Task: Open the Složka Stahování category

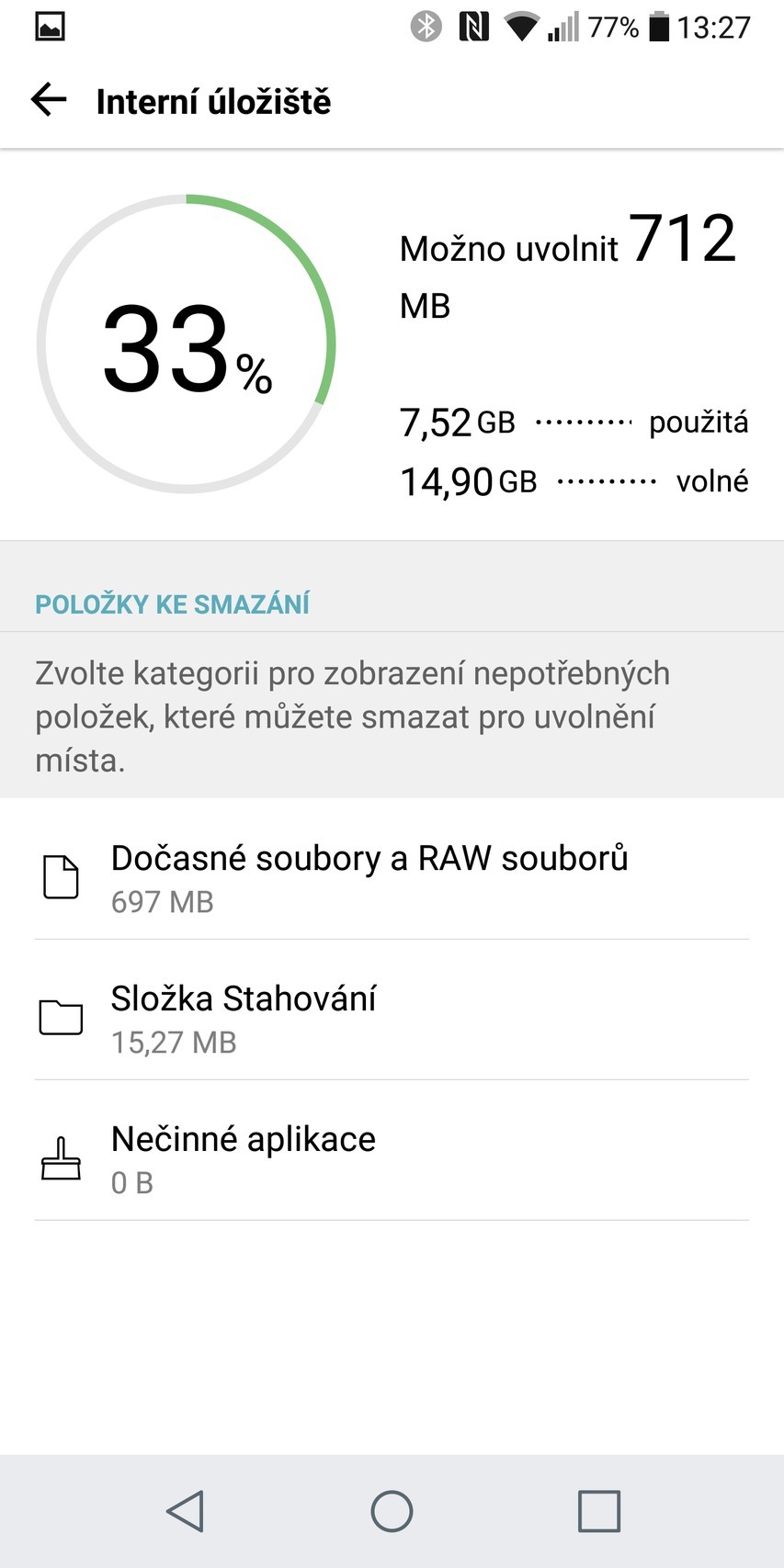Action: pyautogui.click(x=368, y=1017)
